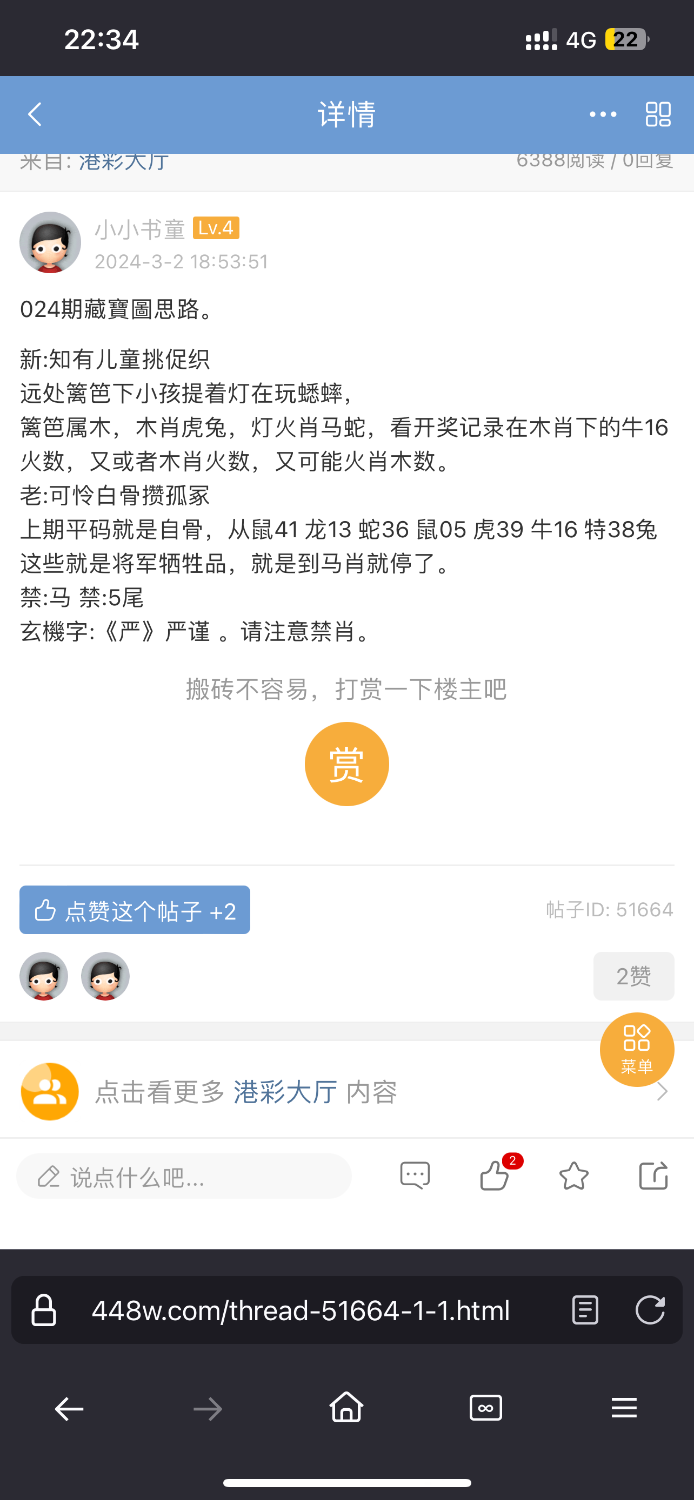This screenshot has width=694, height=1500.
Task: Open the grid icon in header
Action: pos(658,114)
